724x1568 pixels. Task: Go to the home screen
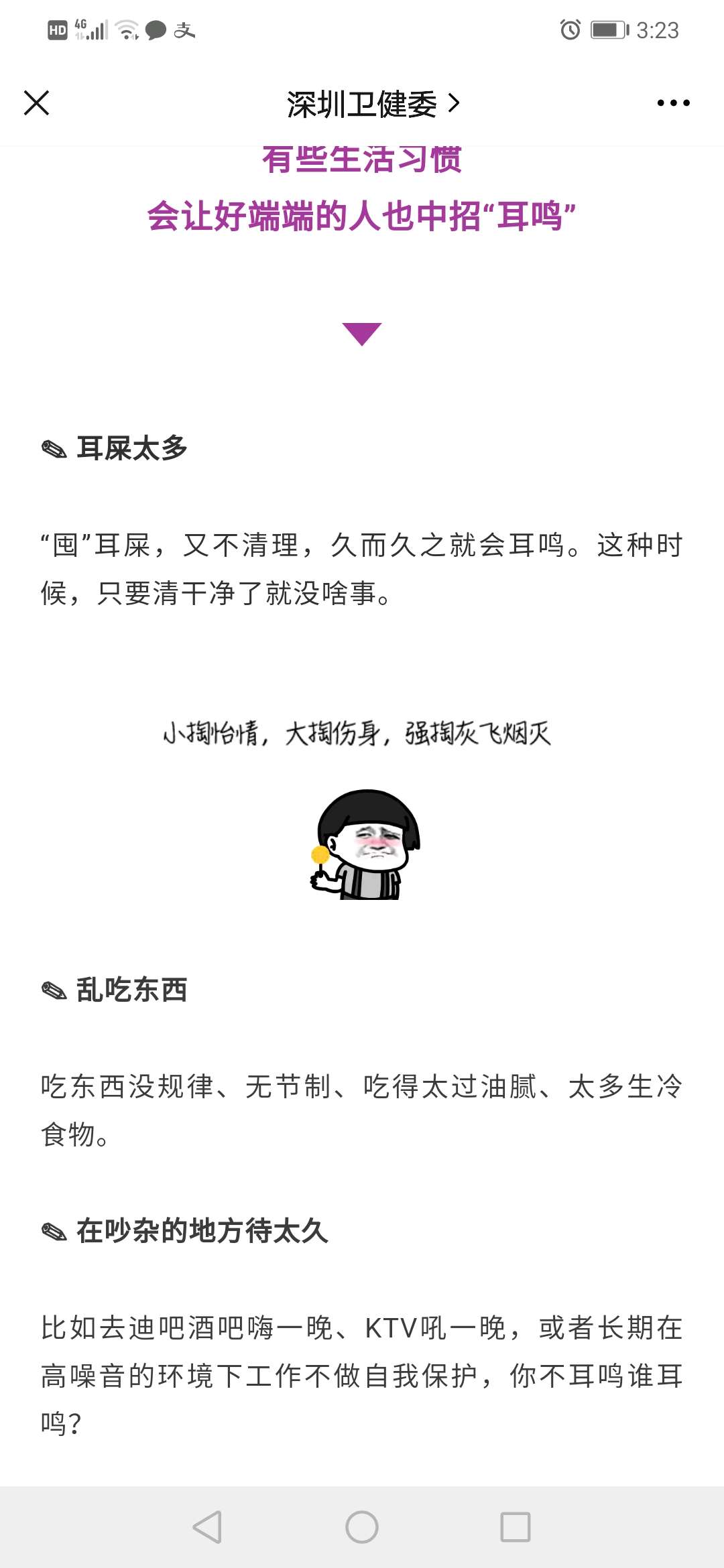click(x=362, y=1527)
